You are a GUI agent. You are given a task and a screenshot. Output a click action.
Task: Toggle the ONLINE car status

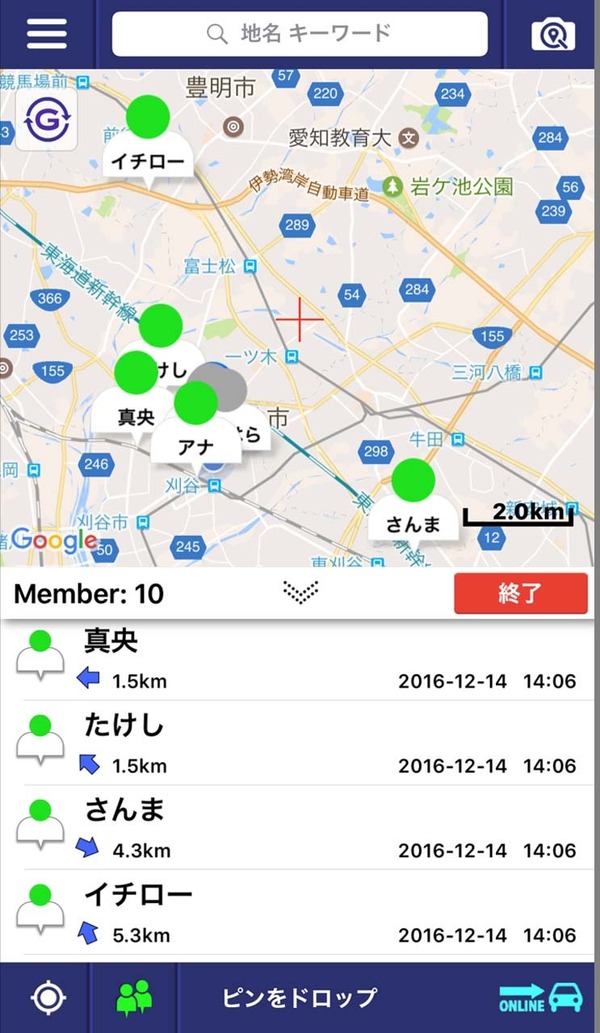click(x=543, y=997)
